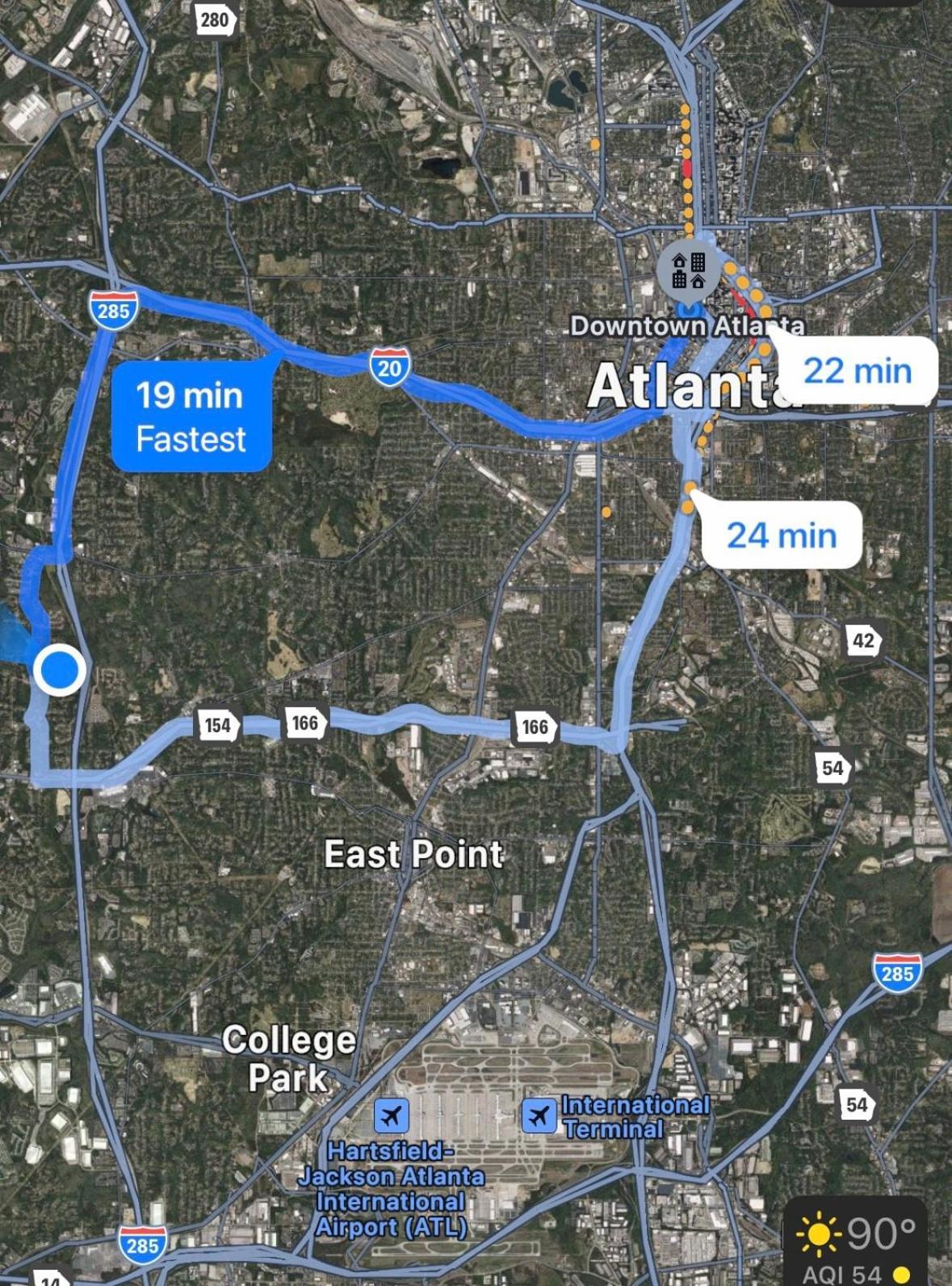Choose the 22 min alternate route
Screen dimensions: 952x1286
[857, 371]
